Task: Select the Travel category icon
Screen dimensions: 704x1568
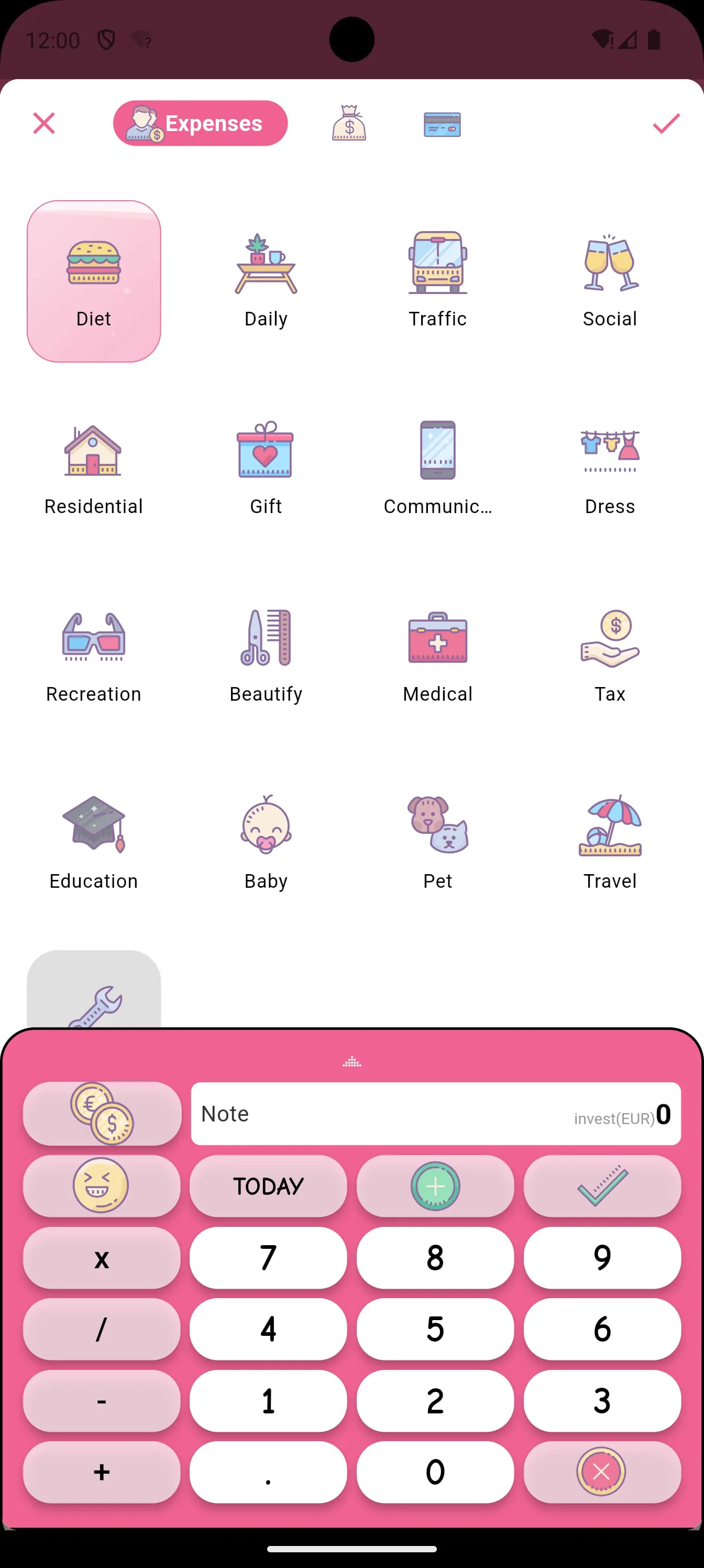Action: click(x=610, y=826)
